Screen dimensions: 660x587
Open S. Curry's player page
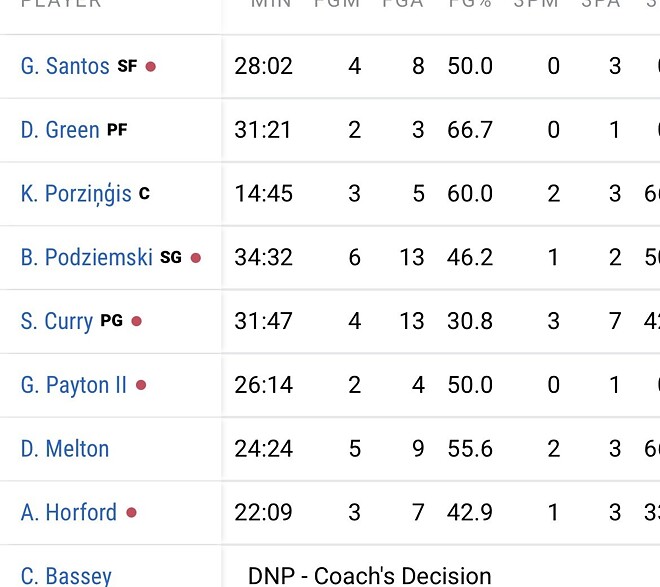pos(57,322)
